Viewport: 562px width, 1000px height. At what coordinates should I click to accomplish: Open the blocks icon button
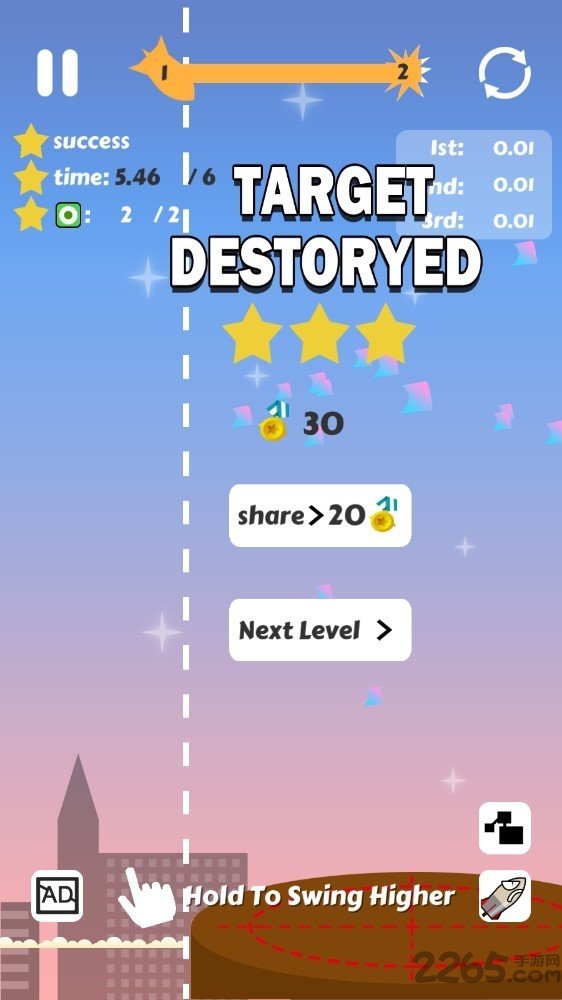coord(505,828)
